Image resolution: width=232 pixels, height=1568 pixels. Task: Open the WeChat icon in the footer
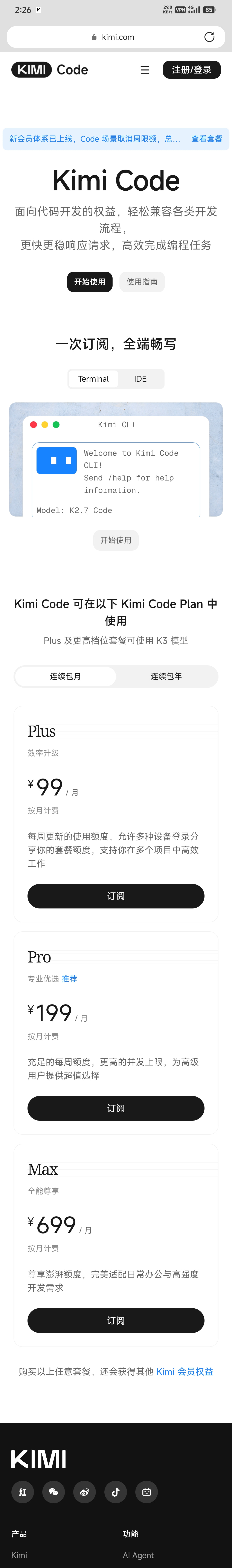click(x=54, y=1492)
